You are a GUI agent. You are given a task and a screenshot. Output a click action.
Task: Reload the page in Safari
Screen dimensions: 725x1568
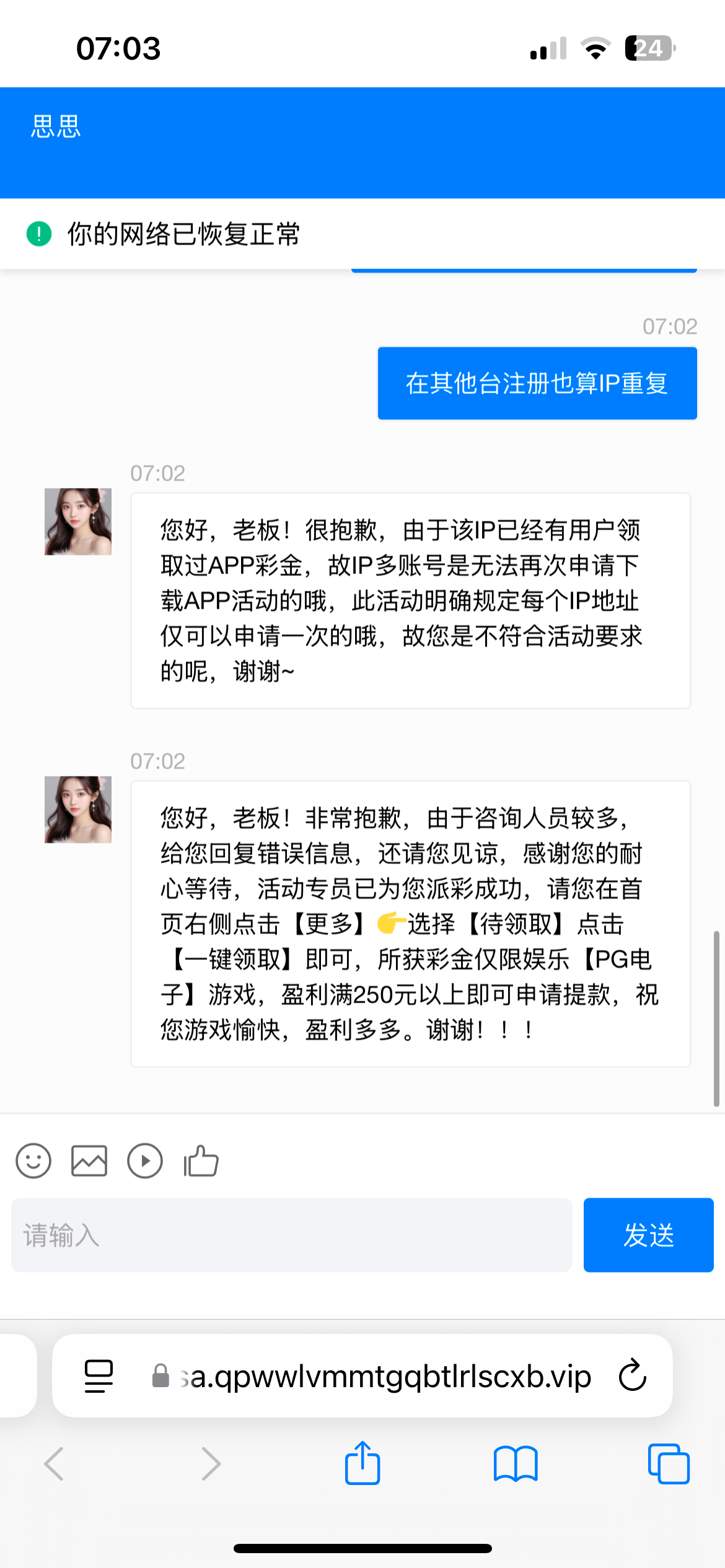[632, 1376]
